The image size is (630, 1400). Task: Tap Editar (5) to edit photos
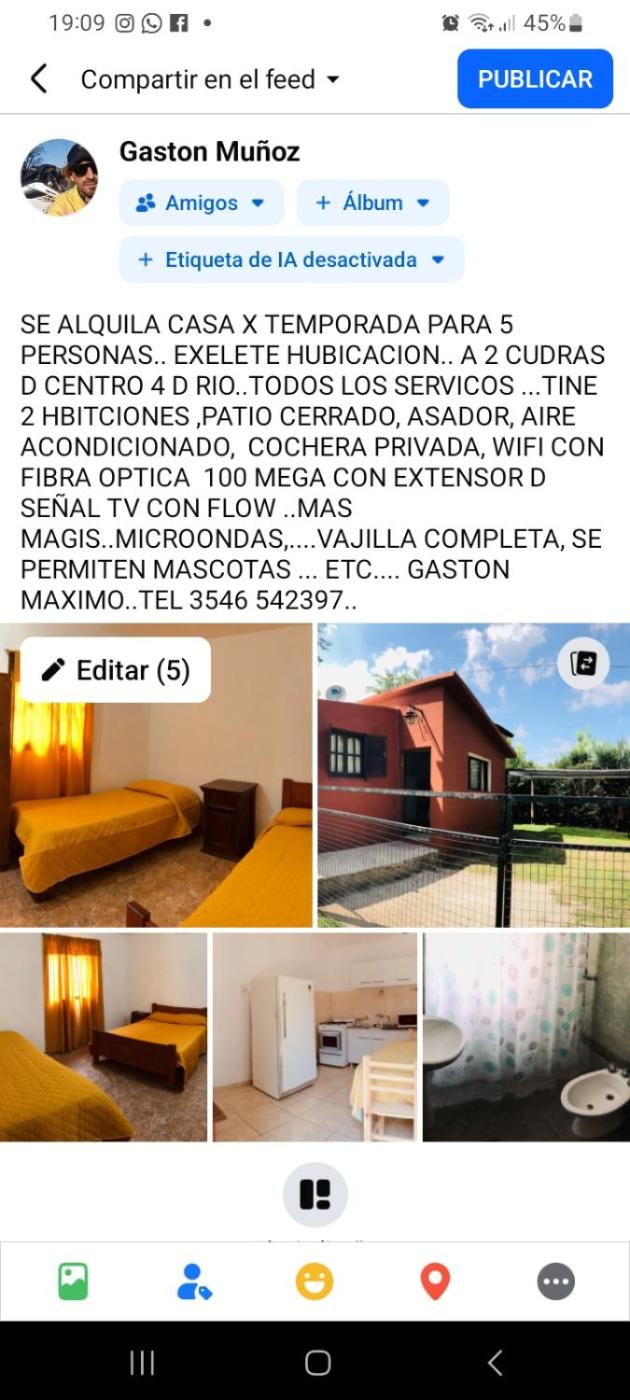116,670
